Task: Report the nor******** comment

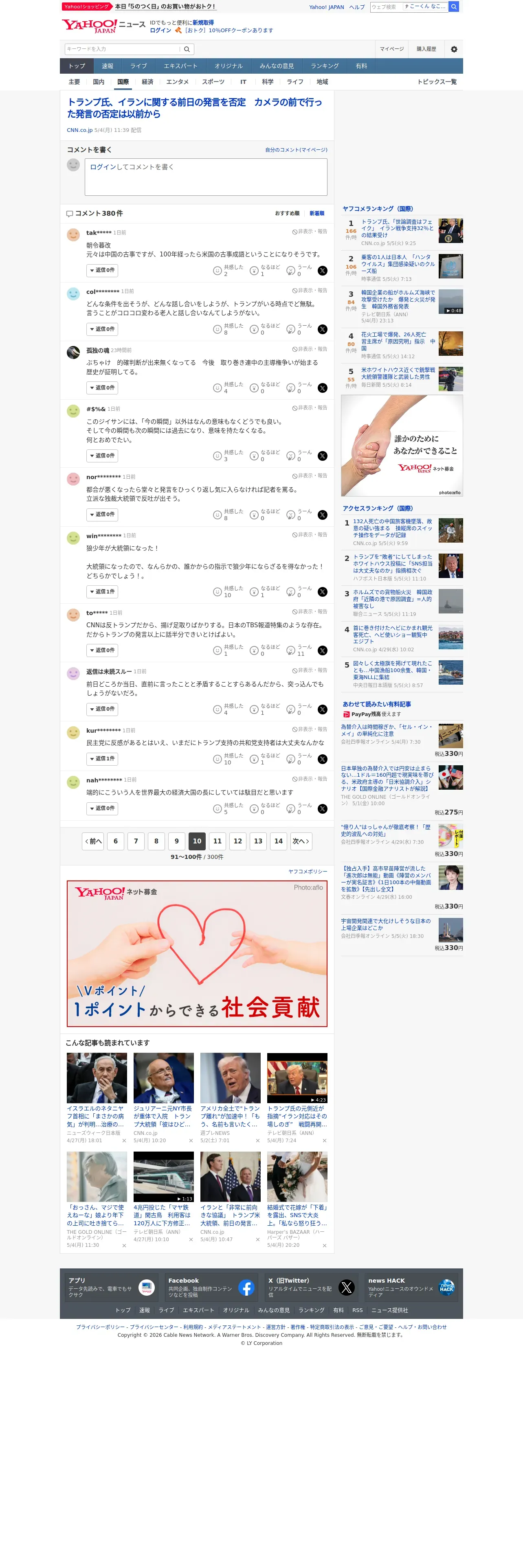Action: point(310,476)
